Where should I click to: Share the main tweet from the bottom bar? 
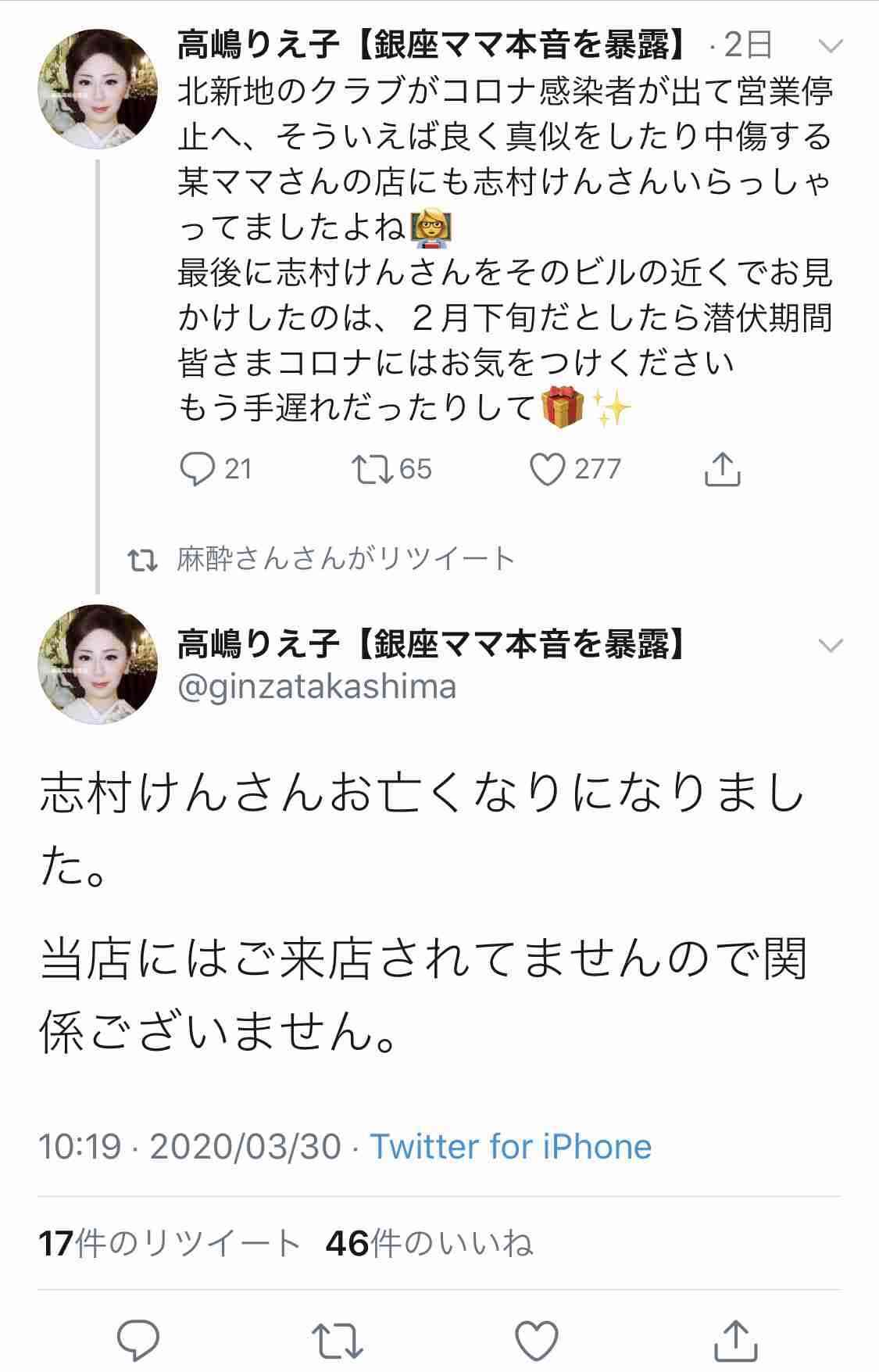736,1340
